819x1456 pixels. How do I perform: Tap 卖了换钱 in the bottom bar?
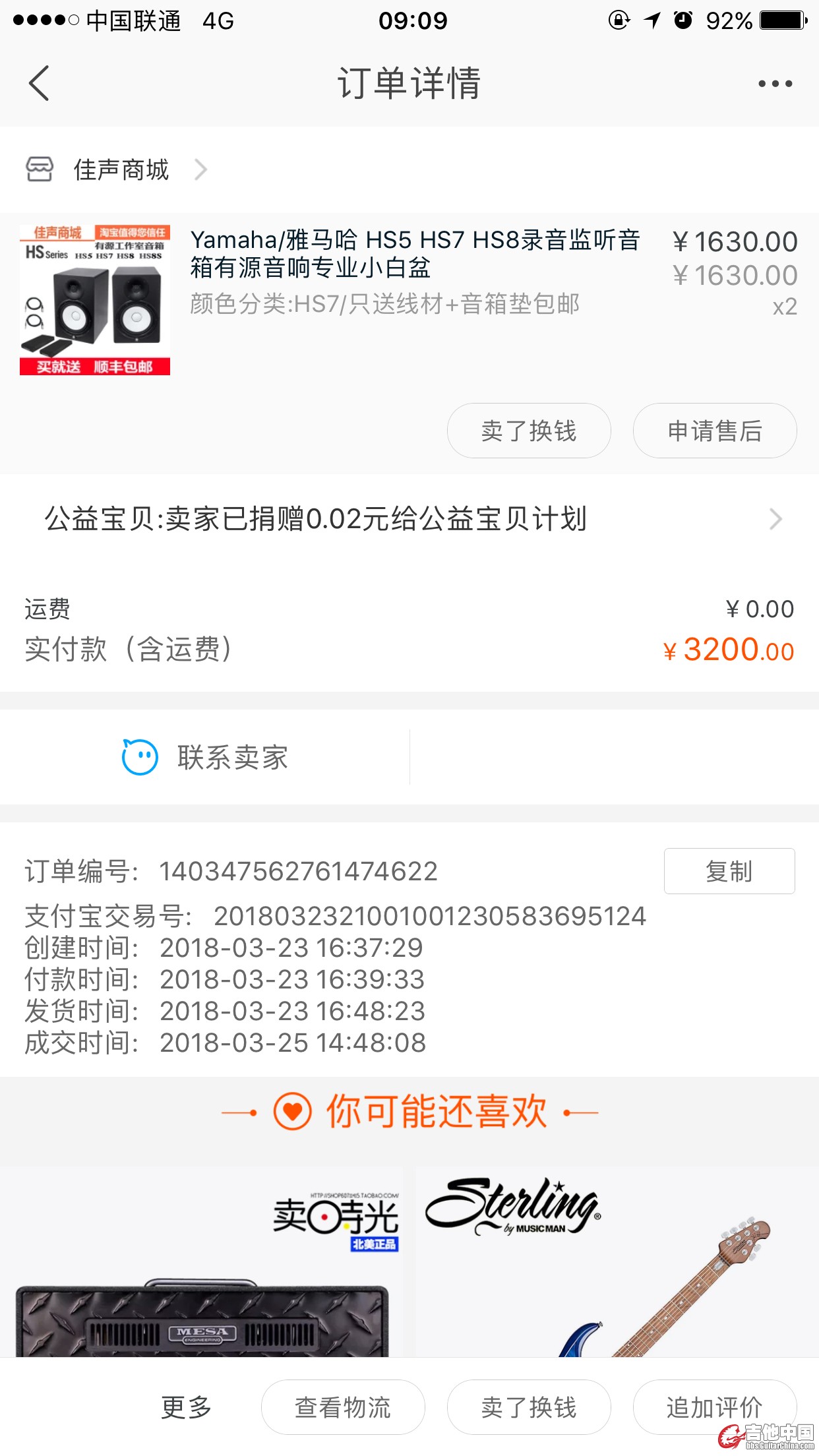(529, 1407)
